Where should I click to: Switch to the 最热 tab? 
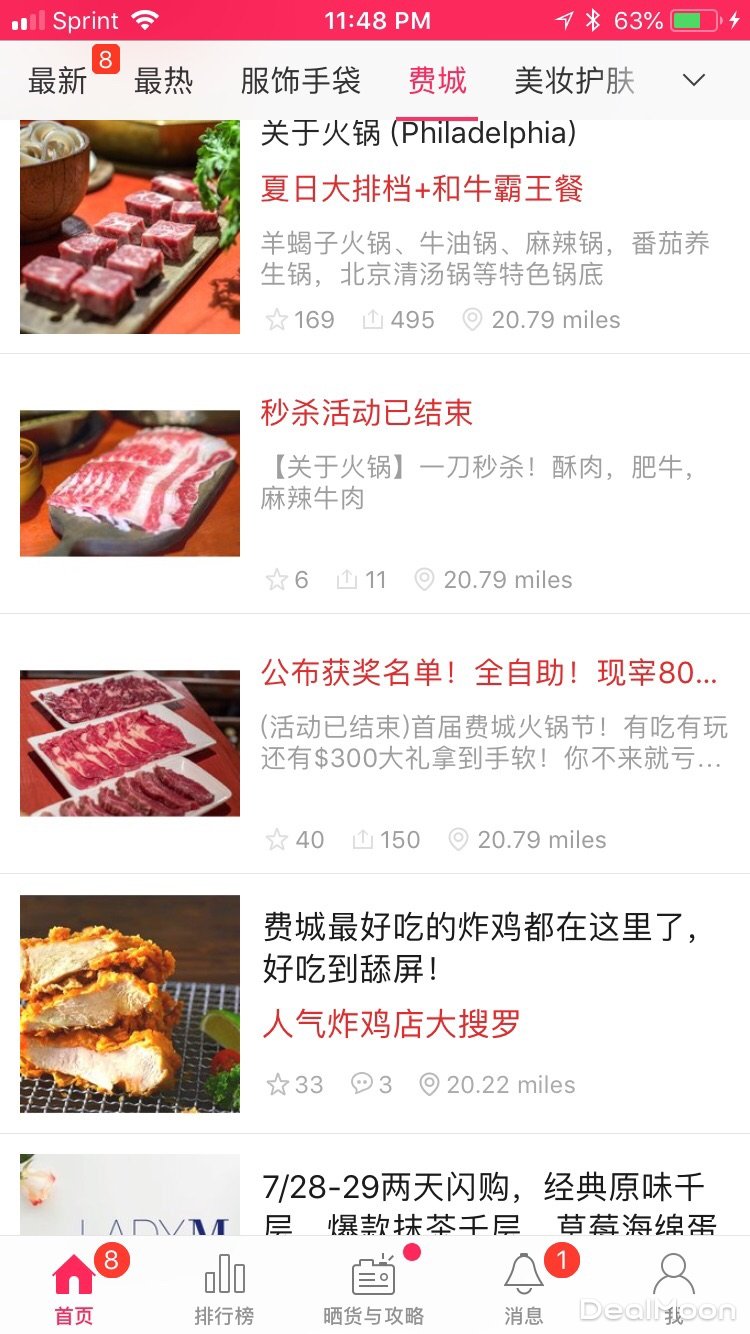163,81
